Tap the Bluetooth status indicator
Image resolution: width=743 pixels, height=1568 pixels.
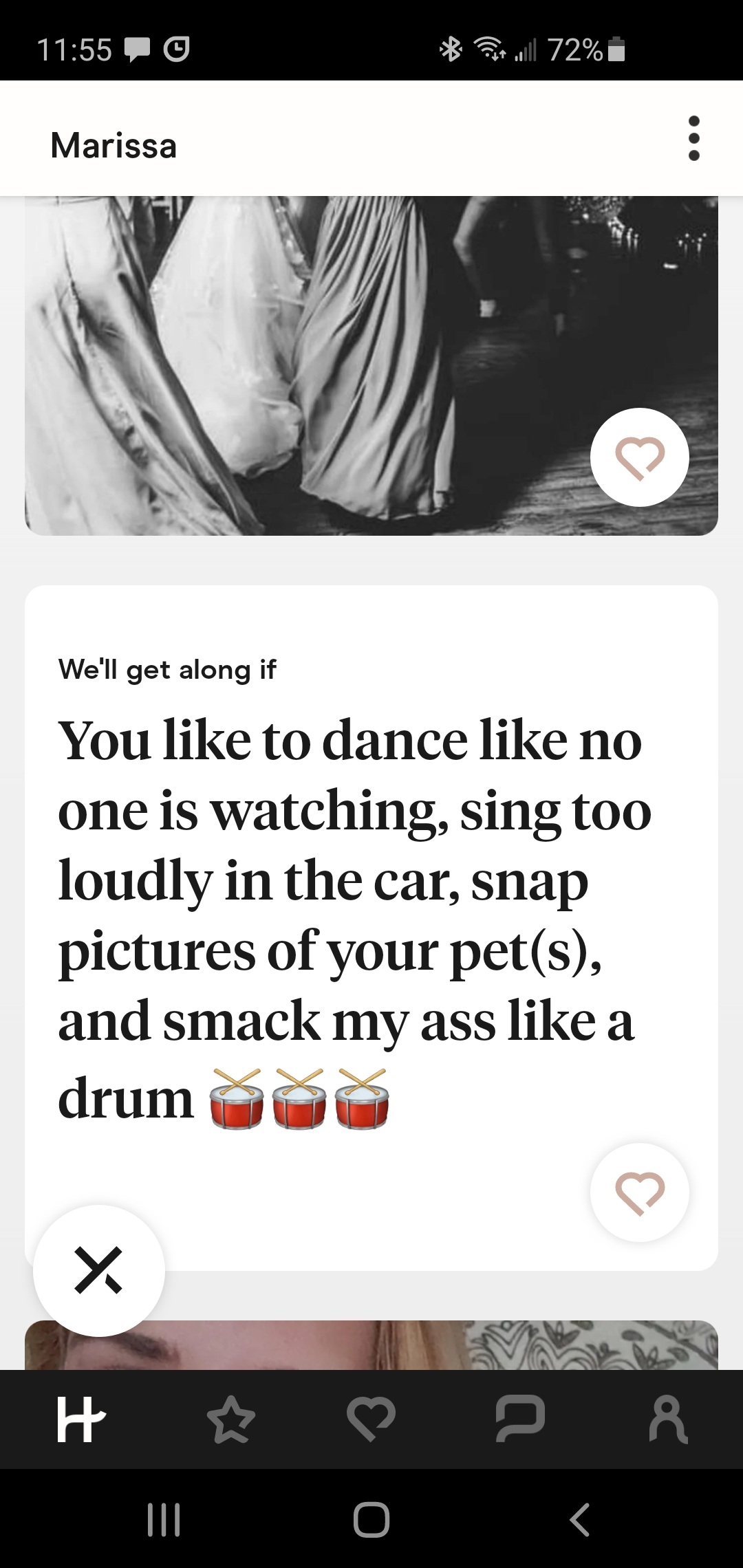click(451, 50)
